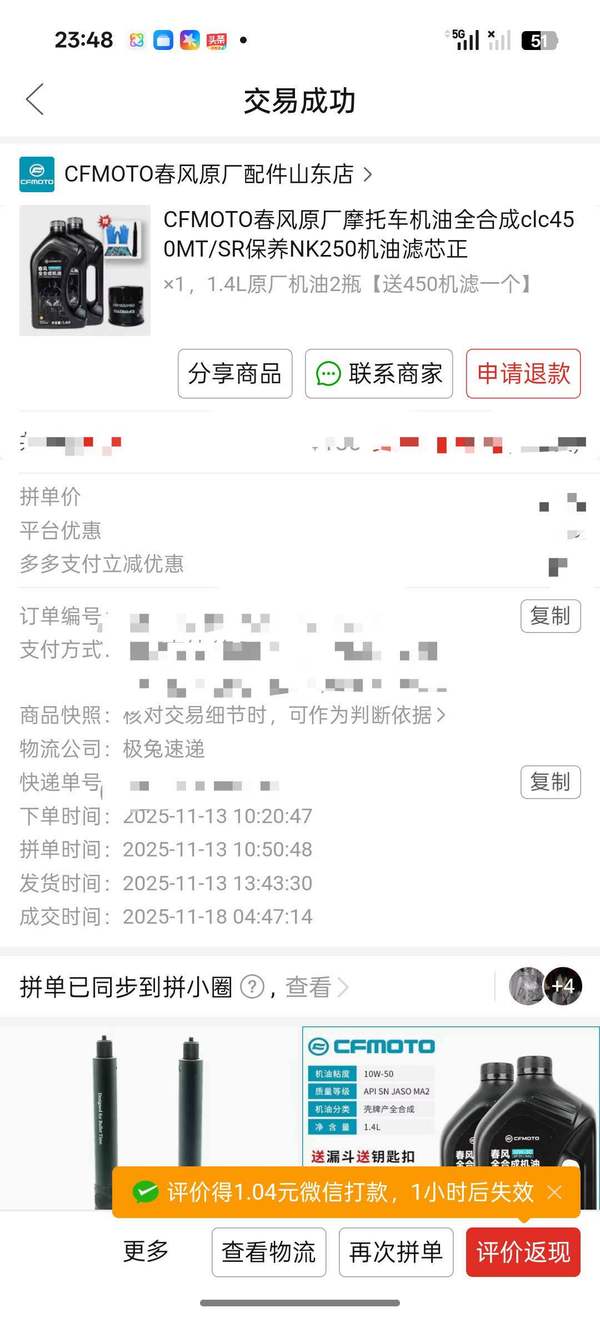
Task: Tap the 分享商品 button
Action: [235, 374]
